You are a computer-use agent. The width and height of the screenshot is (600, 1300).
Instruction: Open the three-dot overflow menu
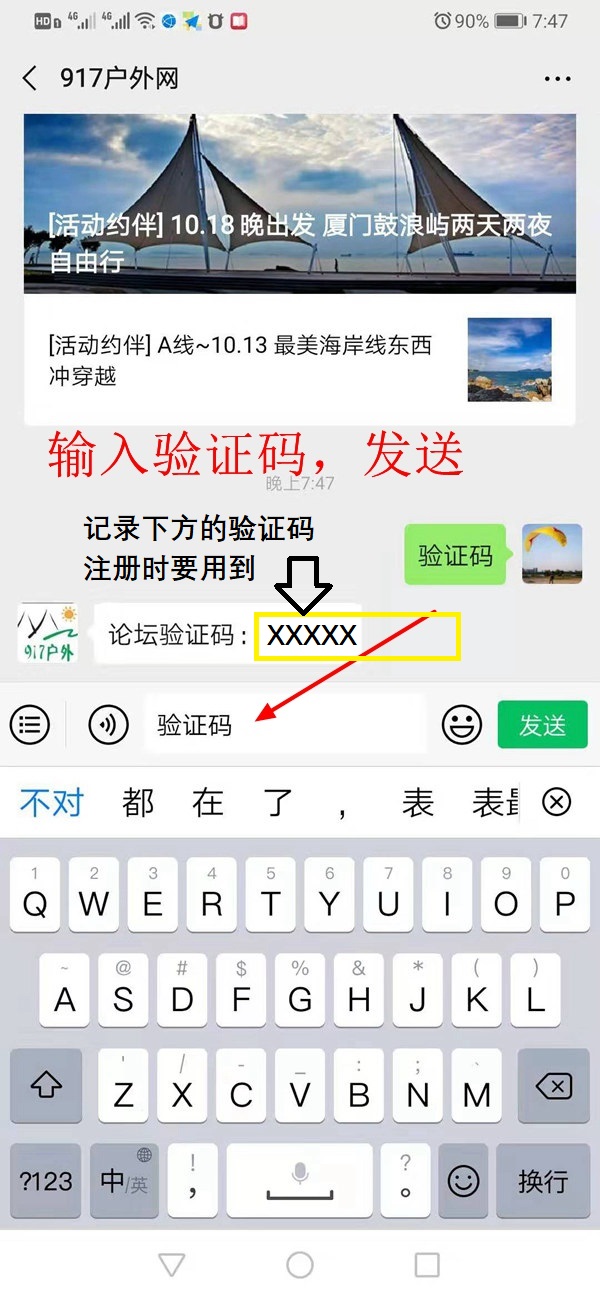(x=557, y=79)
